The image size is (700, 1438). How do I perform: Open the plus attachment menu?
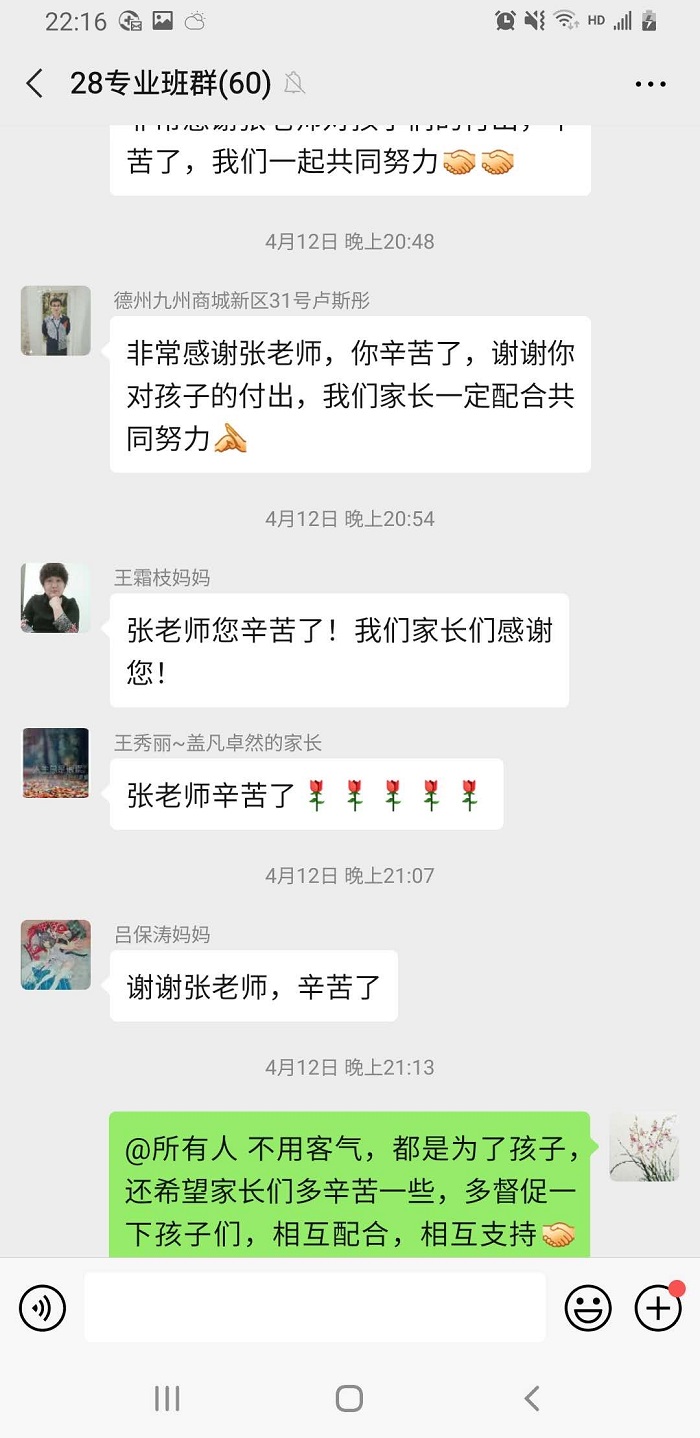658,1307
